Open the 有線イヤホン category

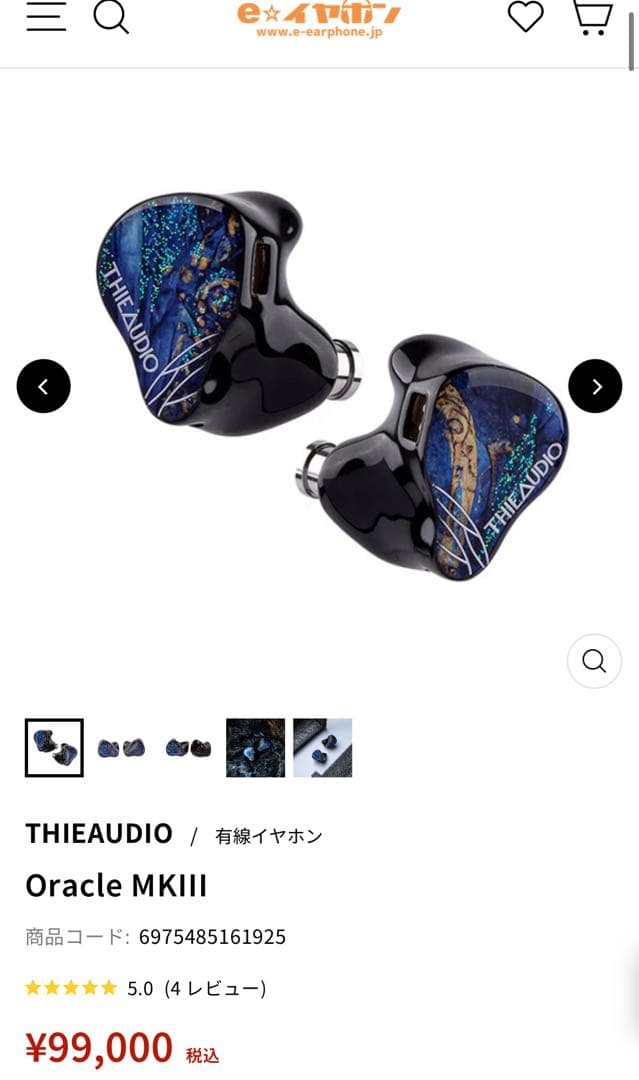click(x=269, y=836)
